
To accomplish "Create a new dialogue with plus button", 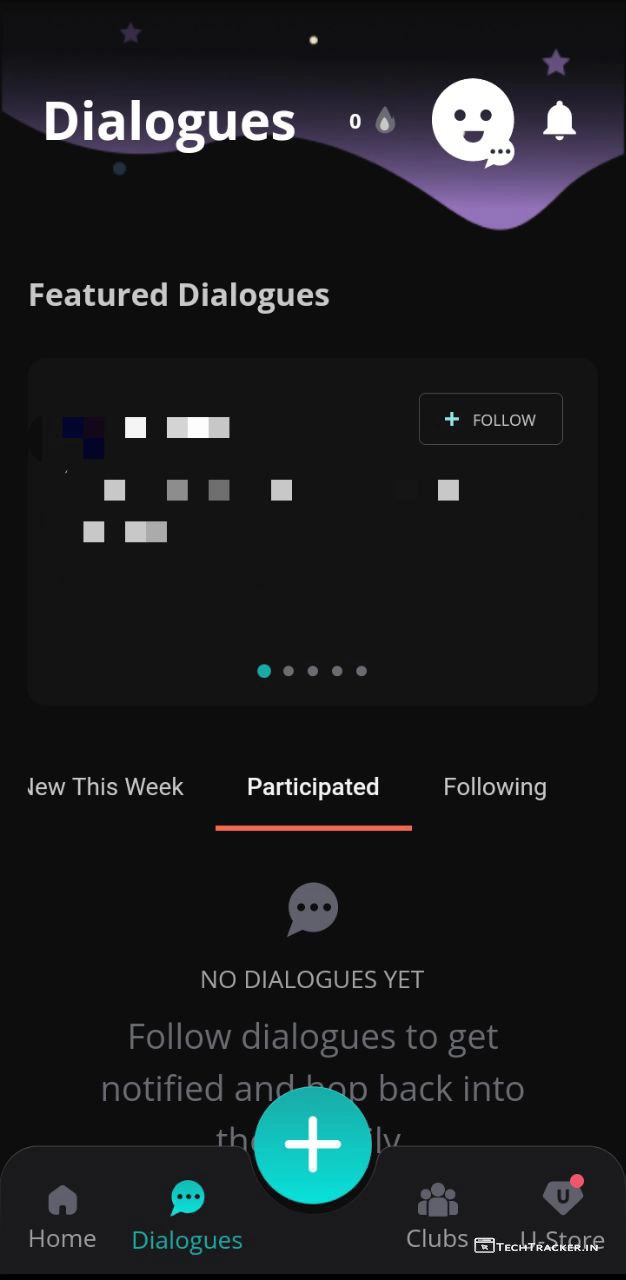I will [313, 1145].
